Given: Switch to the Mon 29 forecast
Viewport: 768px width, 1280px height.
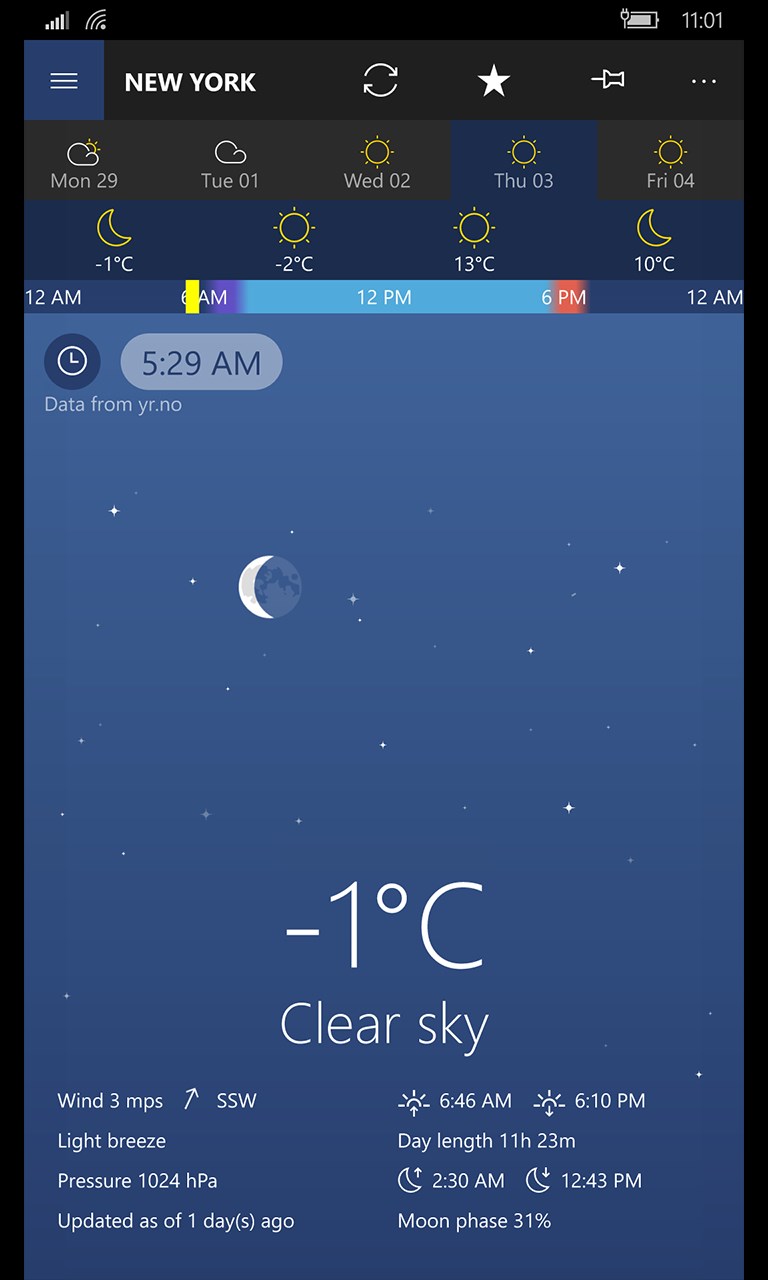Looking at the screenshot, I should [x=84, y=164].
